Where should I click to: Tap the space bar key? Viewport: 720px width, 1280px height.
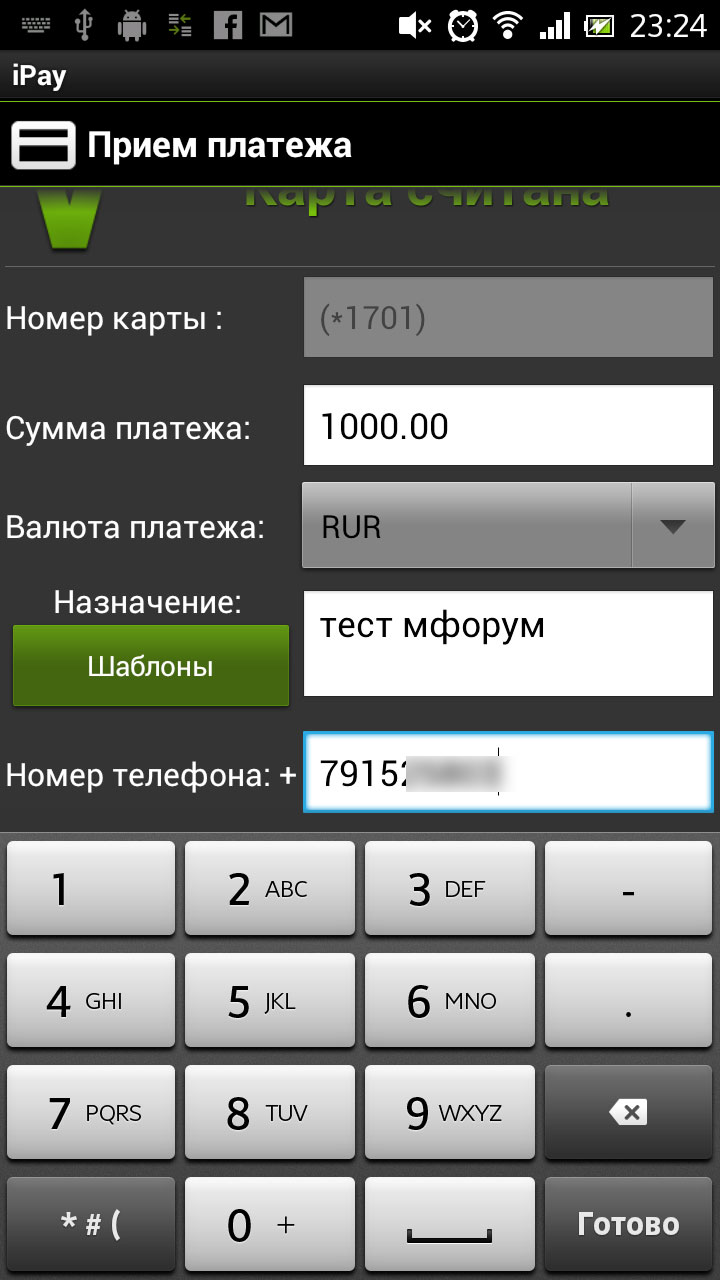[x=449, y=1224]
